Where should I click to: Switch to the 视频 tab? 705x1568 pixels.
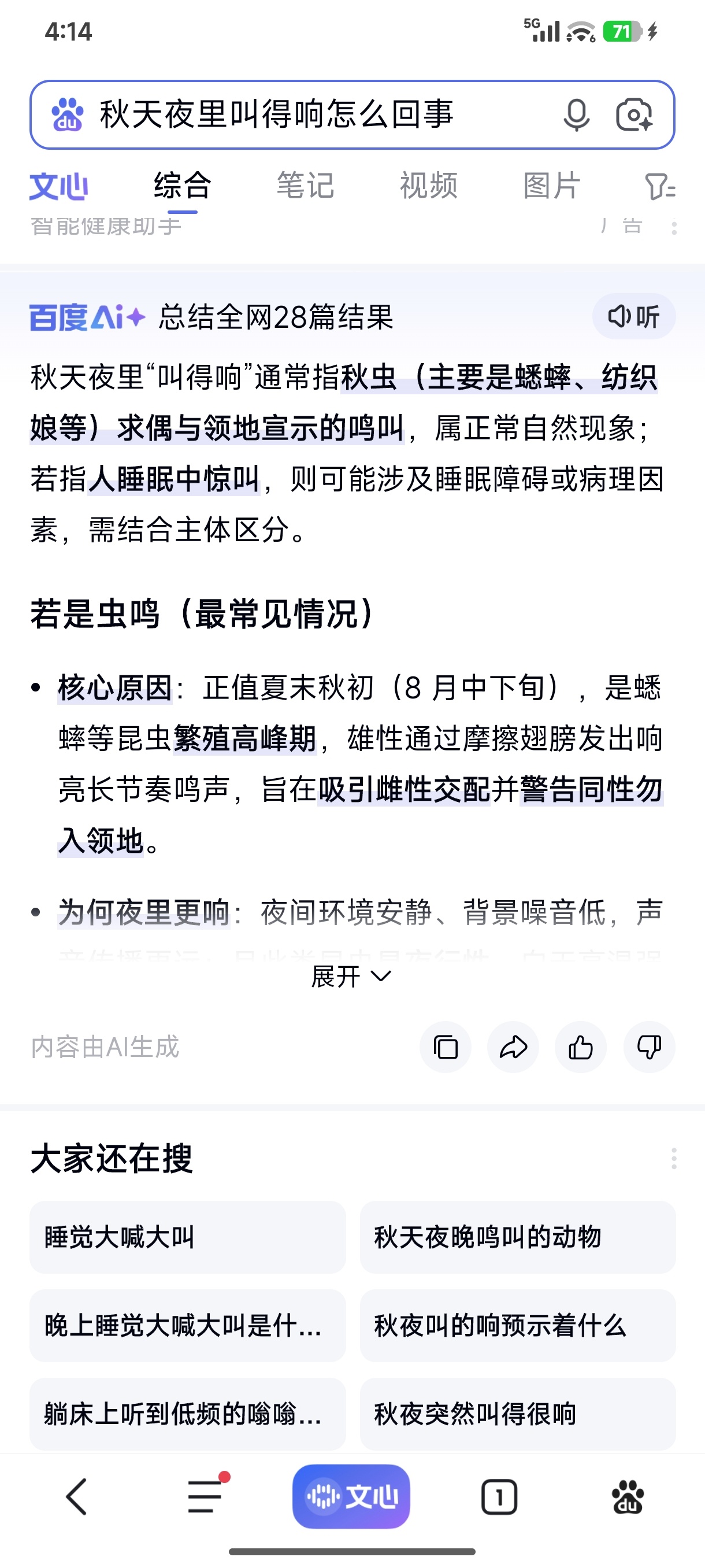pos(428,186)
